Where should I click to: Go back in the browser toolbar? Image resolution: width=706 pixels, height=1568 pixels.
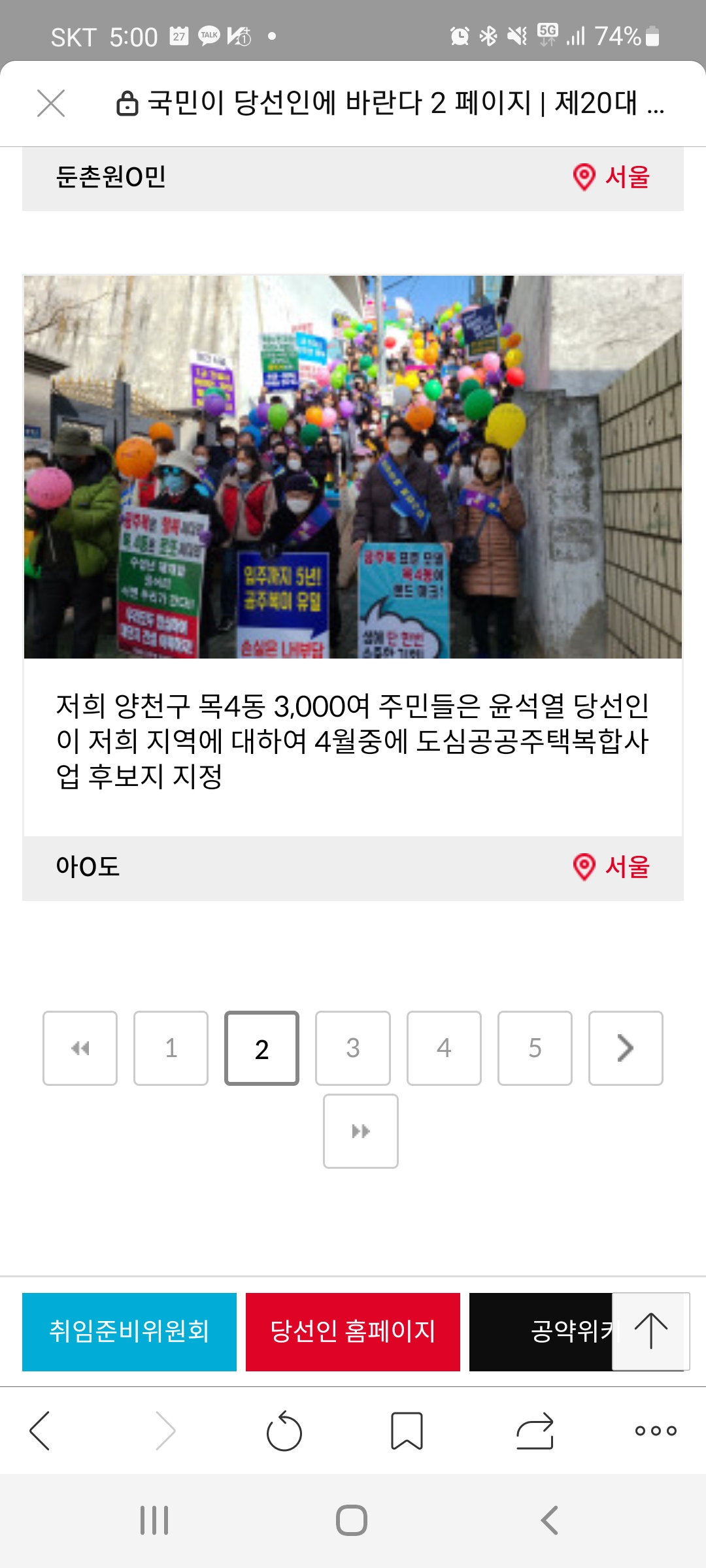[40, 1431]
